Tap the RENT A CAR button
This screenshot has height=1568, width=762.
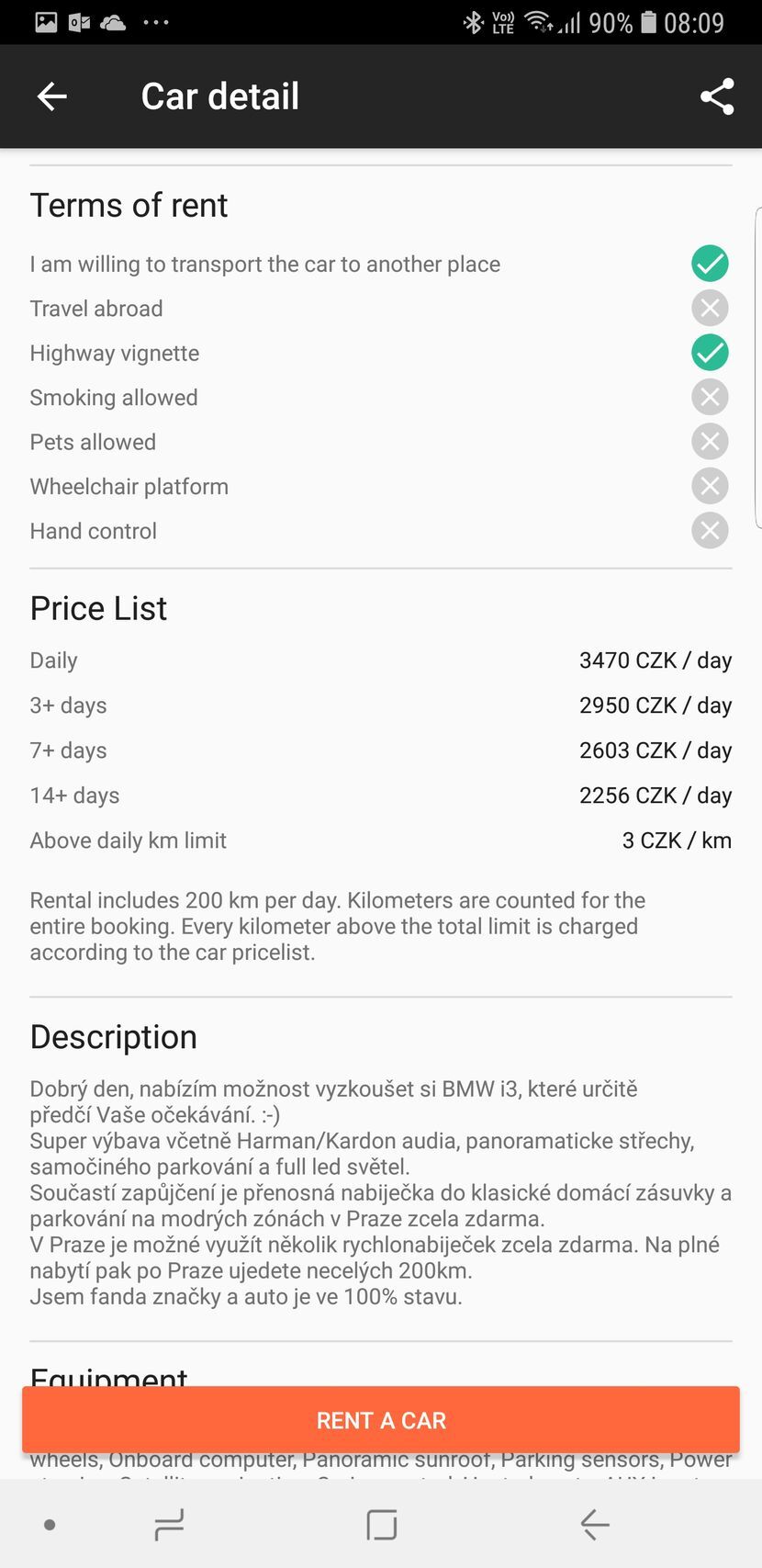[381, 1419]
